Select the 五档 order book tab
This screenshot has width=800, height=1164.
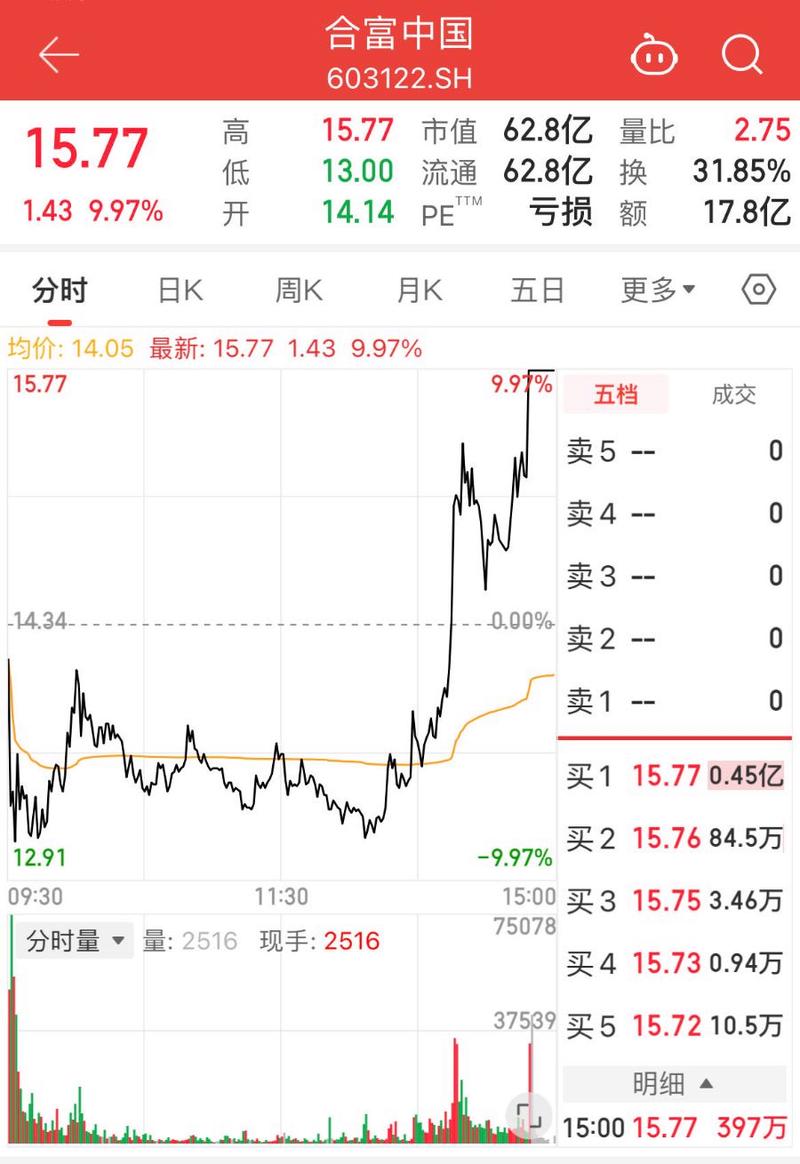coord(616,394)
